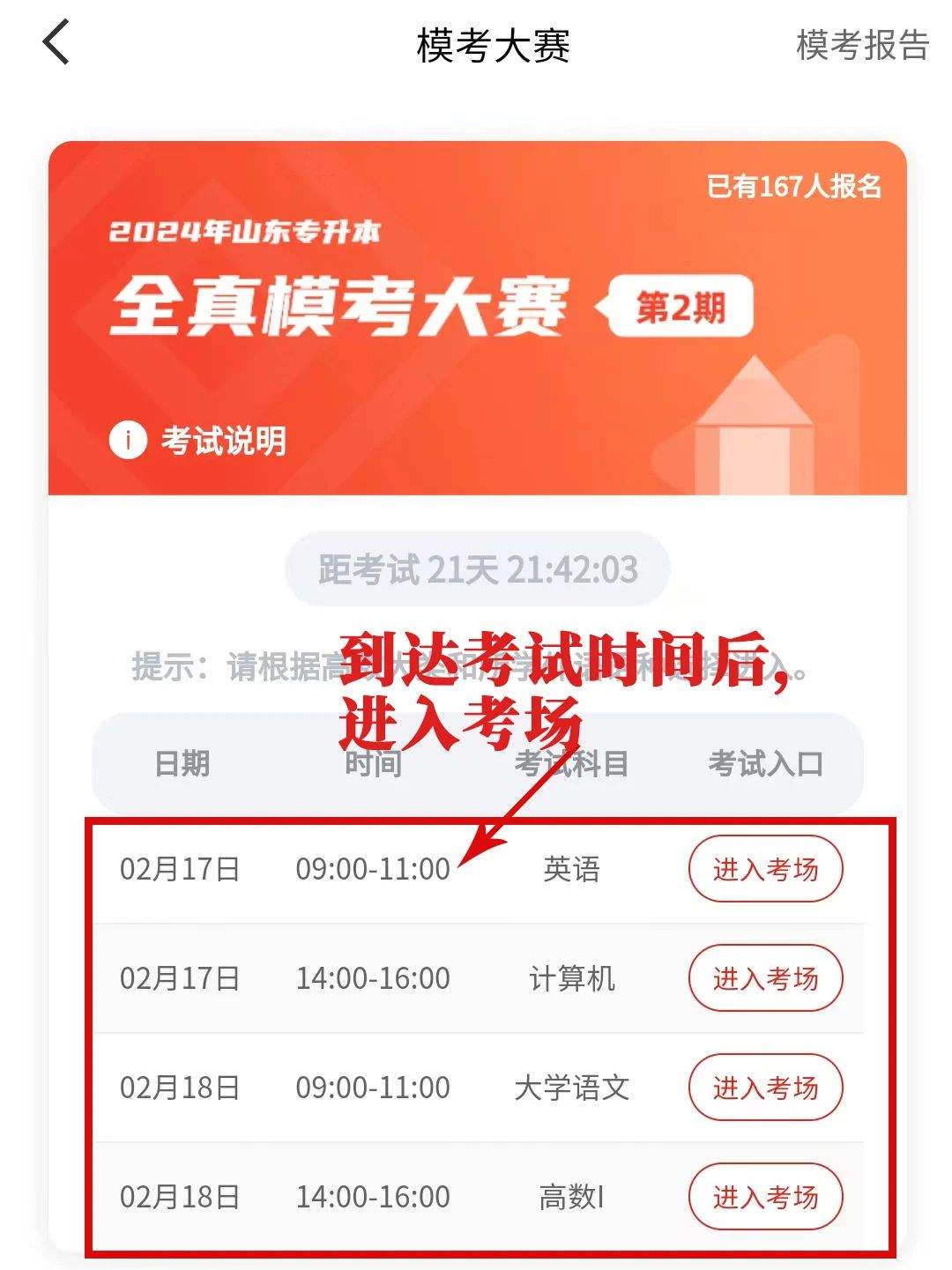The image size is (952, 1270).
Task: Enter the exam room for 计算机
Action: [765, 978]
